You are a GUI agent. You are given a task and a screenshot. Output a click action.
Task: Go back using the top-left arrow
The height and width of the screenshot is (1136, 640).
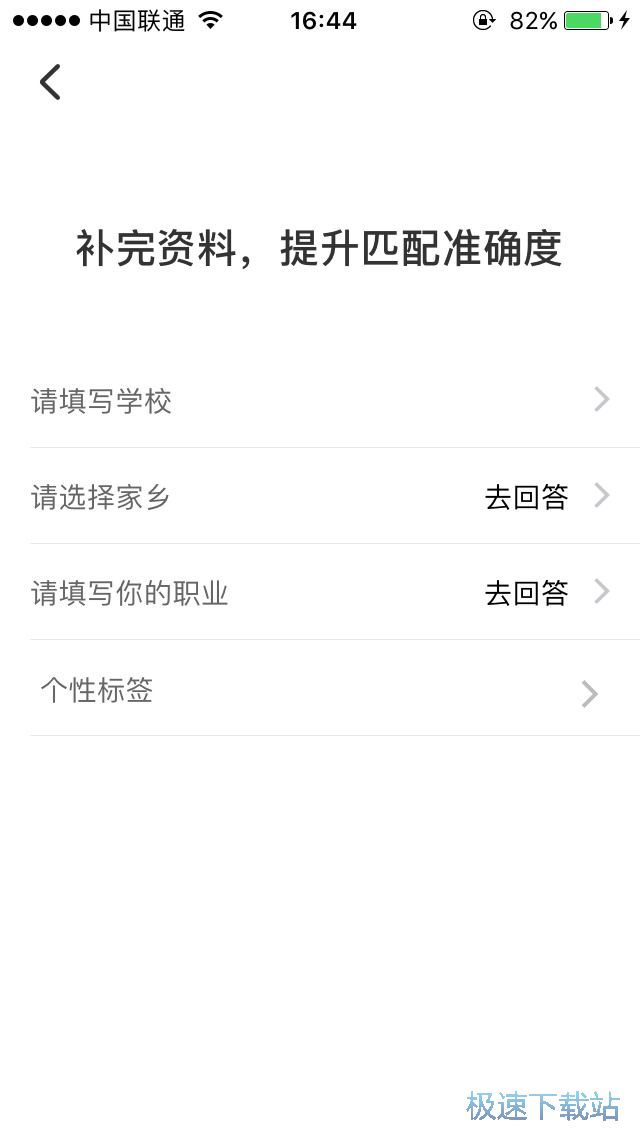point(50,82)
